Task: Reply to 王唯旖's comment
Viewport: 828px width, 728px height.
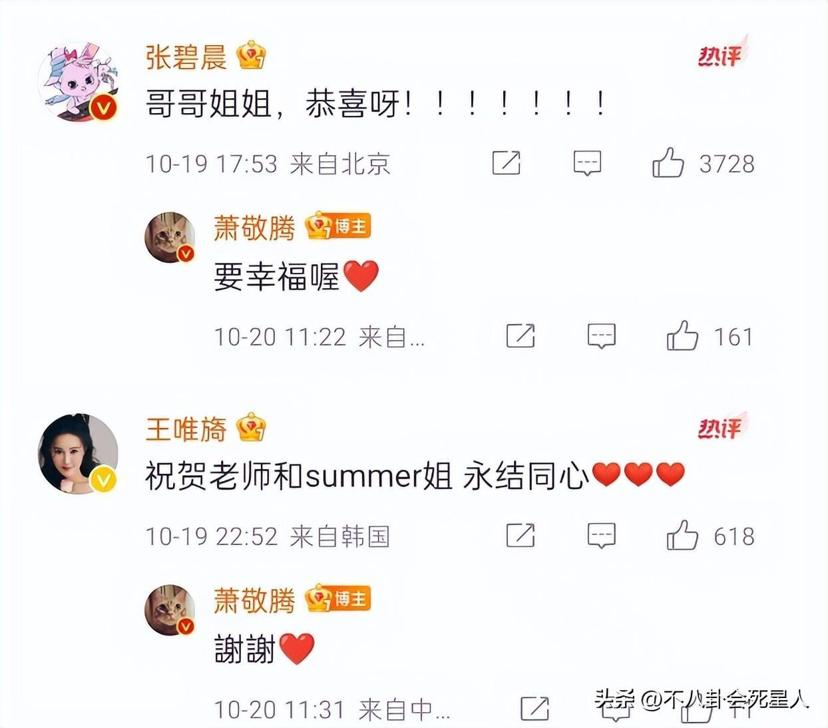Action: pyautogui.click(x=600, y=536)
